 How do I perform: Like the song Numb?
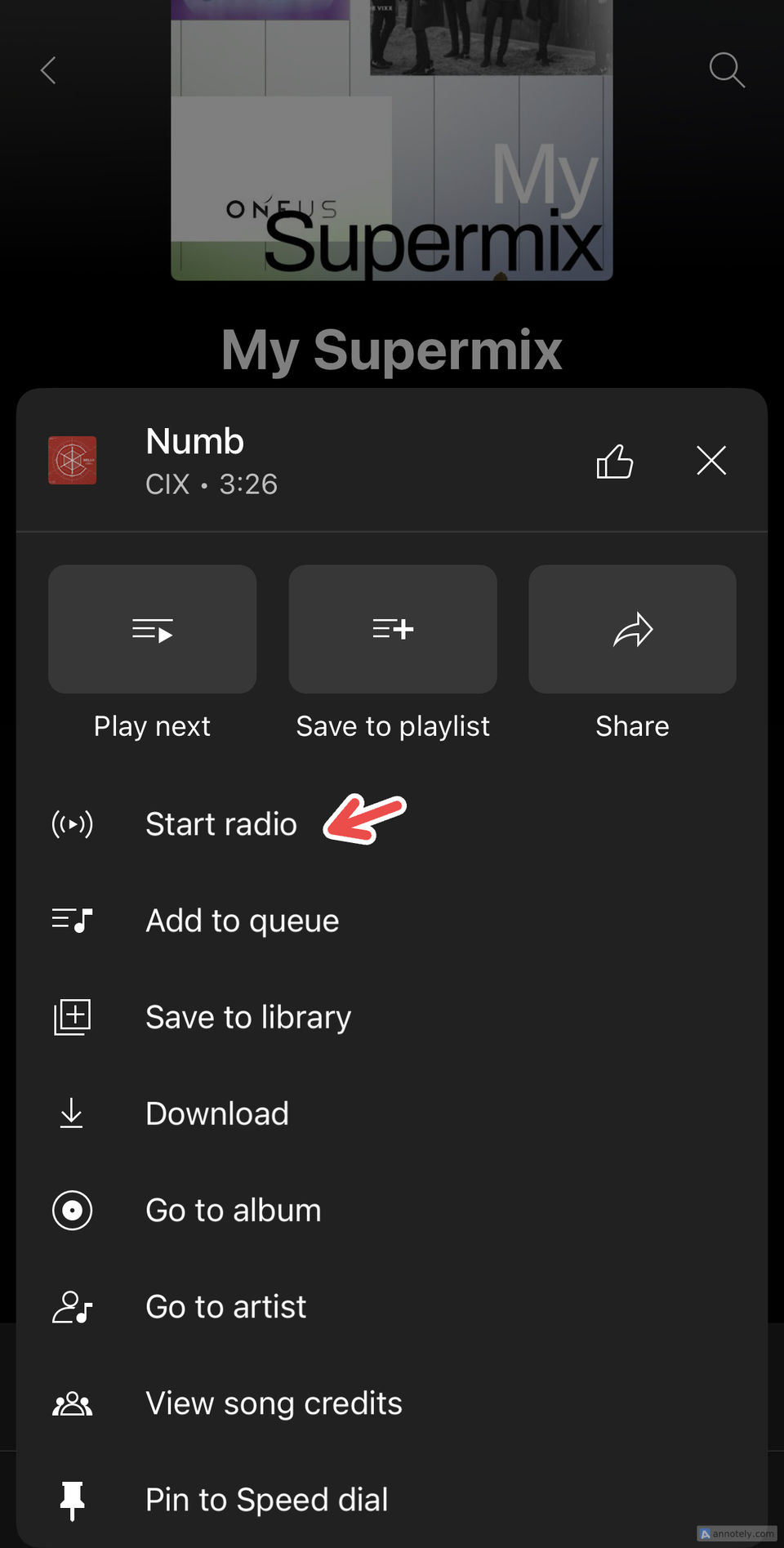click(x=615, y=462)
